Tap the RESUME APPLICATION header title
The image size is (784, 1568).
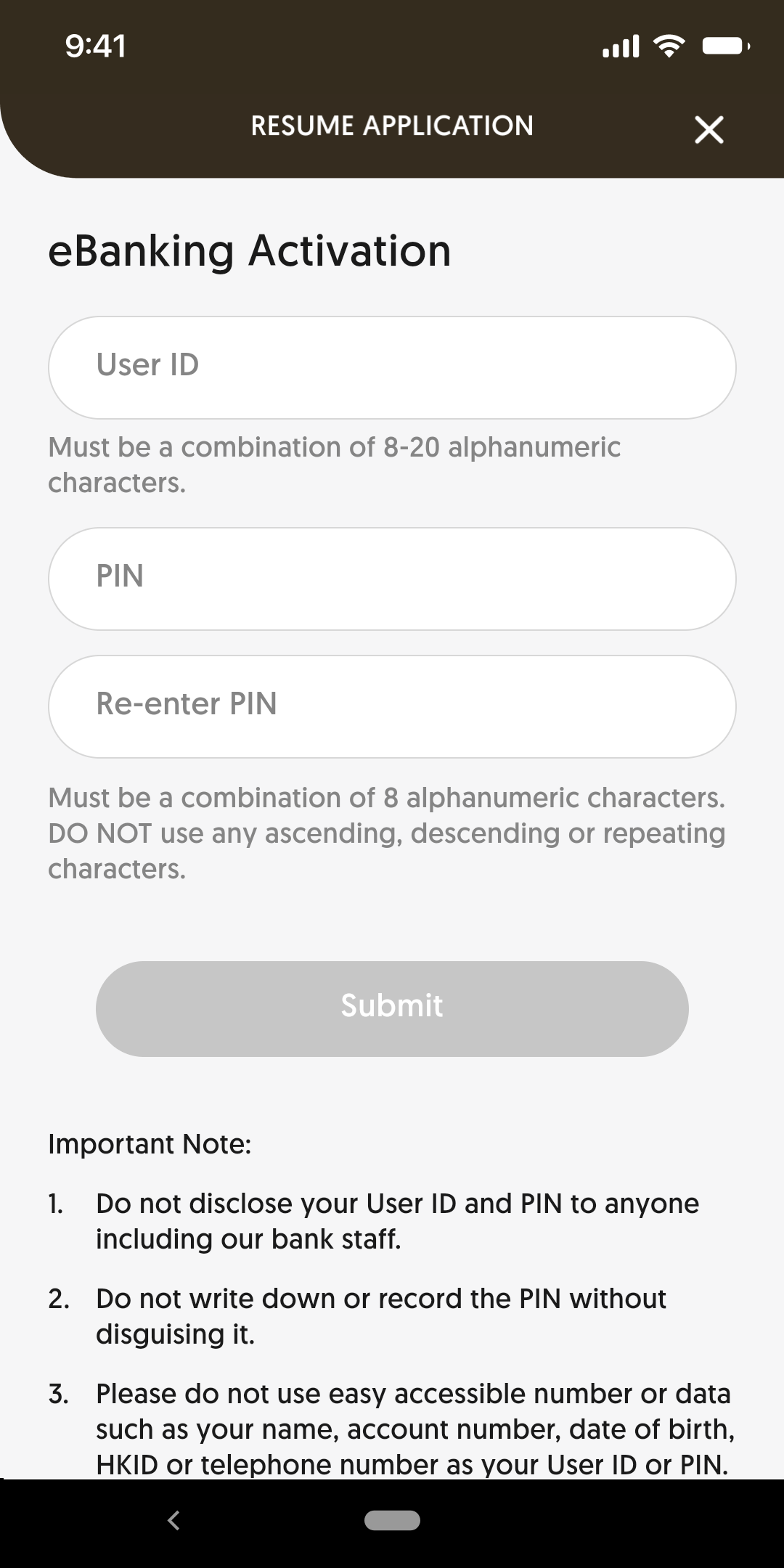point(392,125)
